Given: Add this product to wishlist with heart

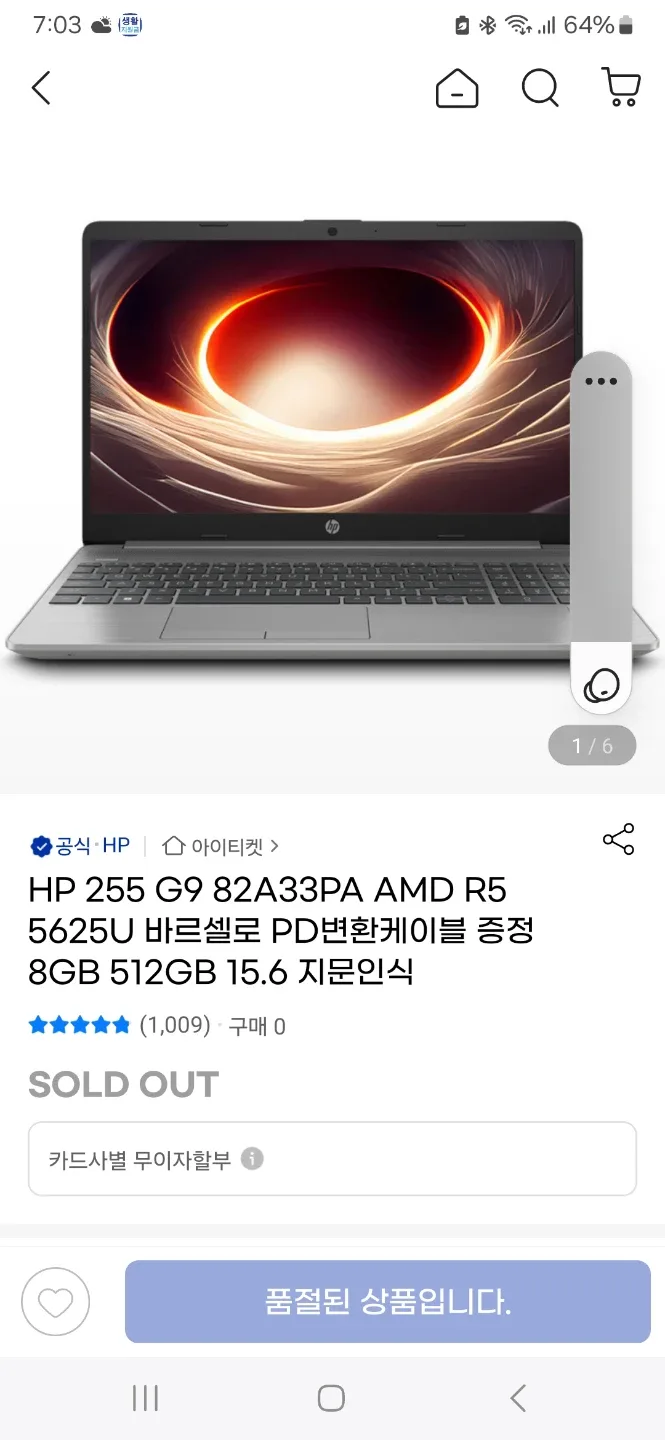Looking at the screenshot, I should (x=56, y=1302).
